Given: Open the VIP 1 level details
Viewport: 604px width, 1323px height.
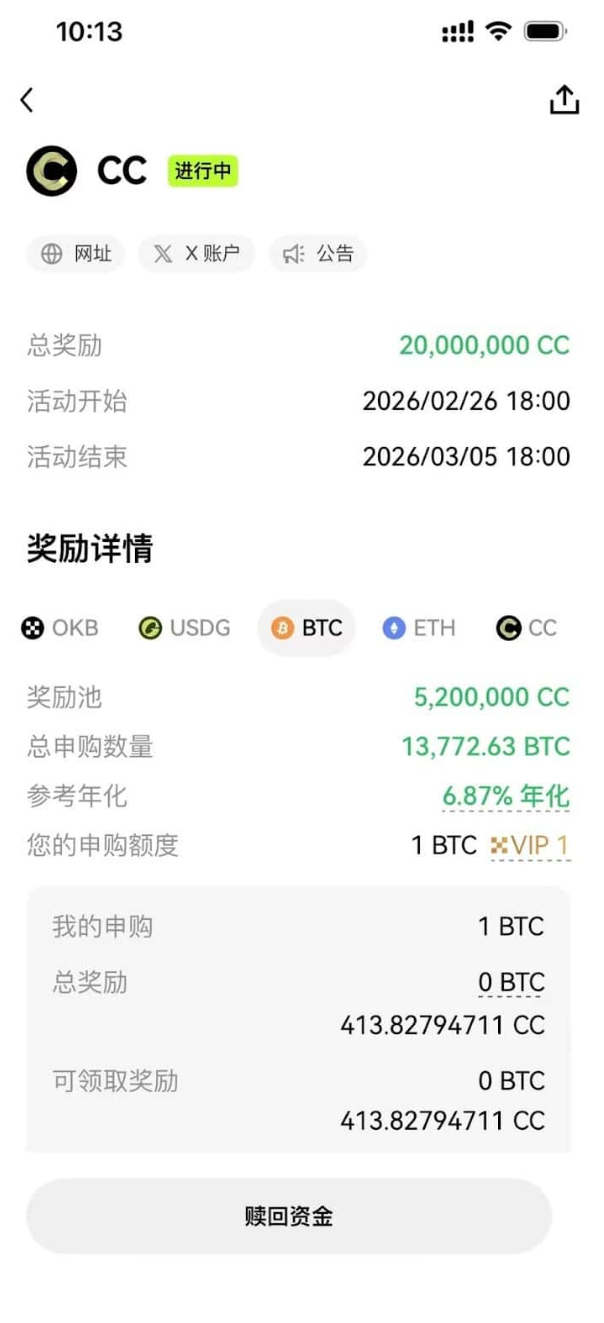Looking at the screenshot, I should [x=530, y=846].
